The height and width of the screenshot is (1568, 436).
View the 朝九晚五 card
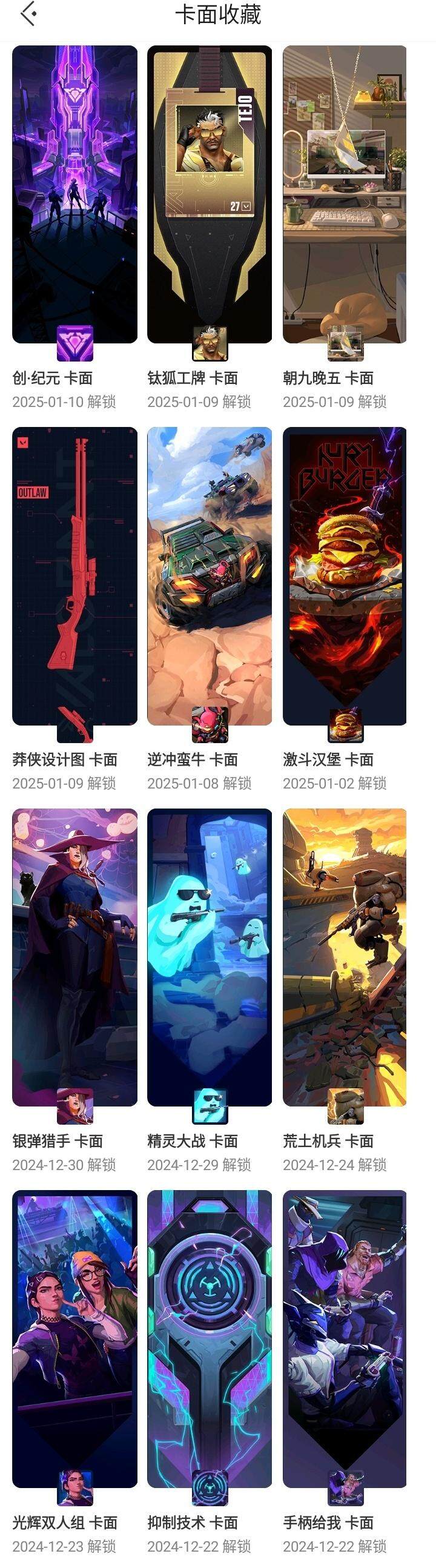(345, 195)
